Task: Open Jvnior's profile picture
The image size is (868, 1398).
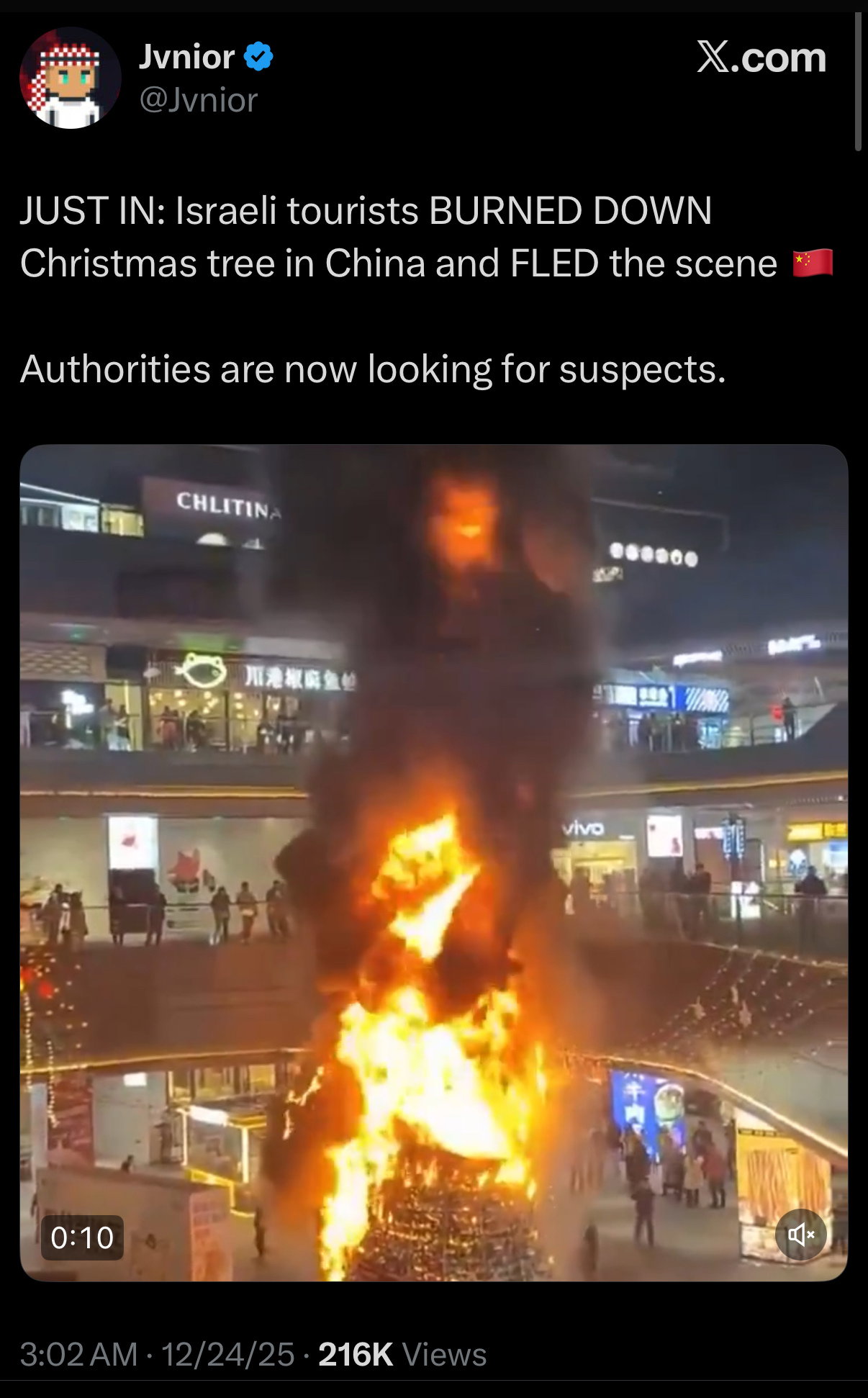Action: tap(71, 78)
